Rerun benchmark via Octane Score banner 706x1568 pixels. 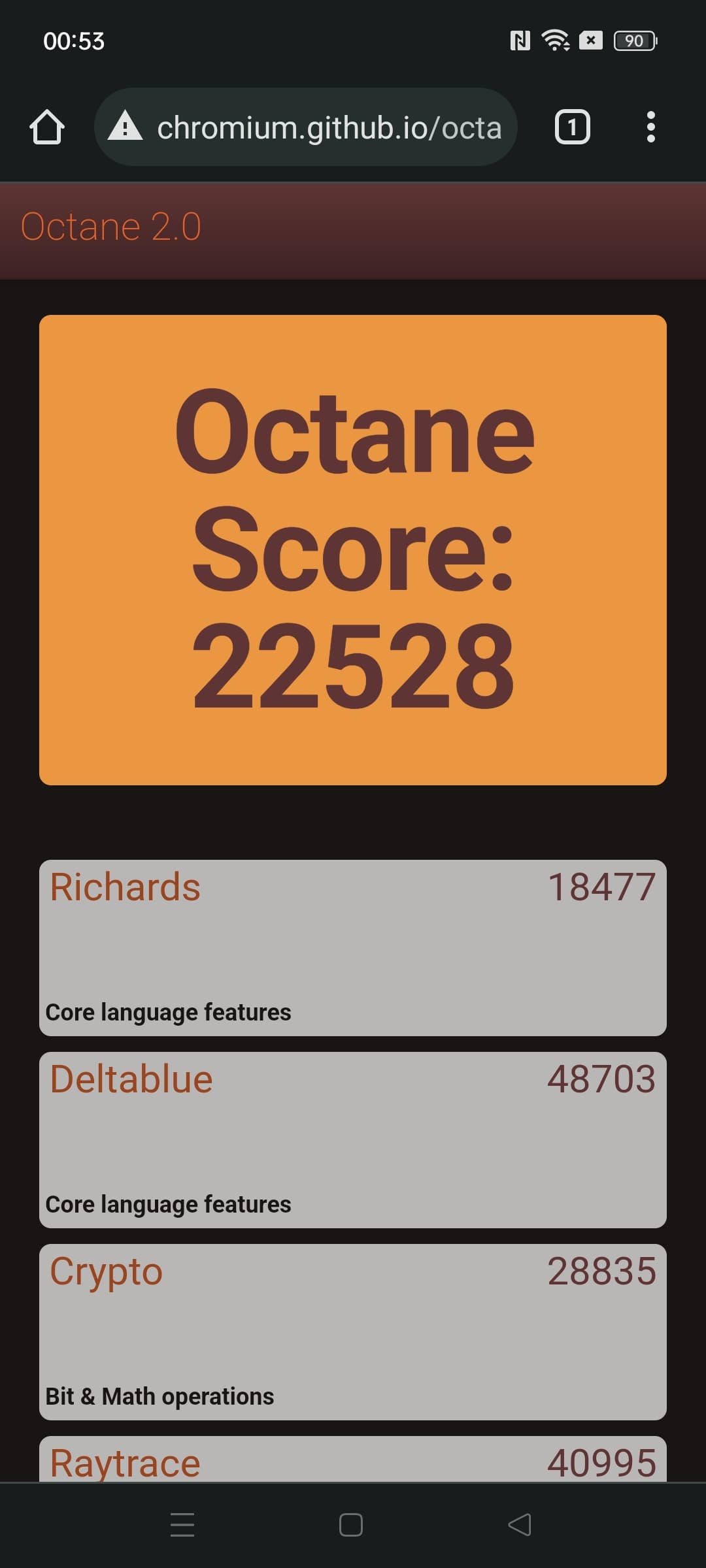pos(353,549)
